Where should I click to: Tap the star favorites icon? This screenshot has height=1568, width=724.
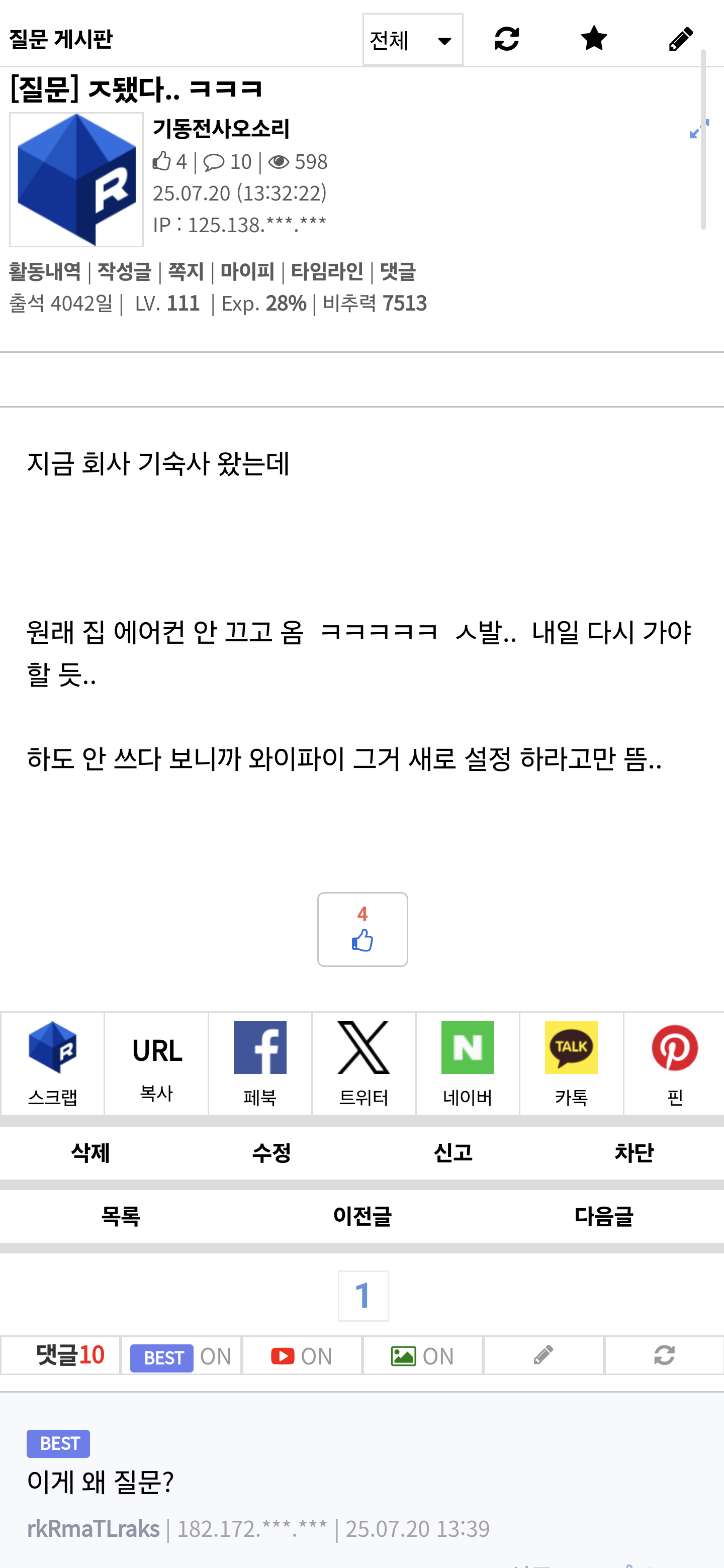(x=594, y=38)
